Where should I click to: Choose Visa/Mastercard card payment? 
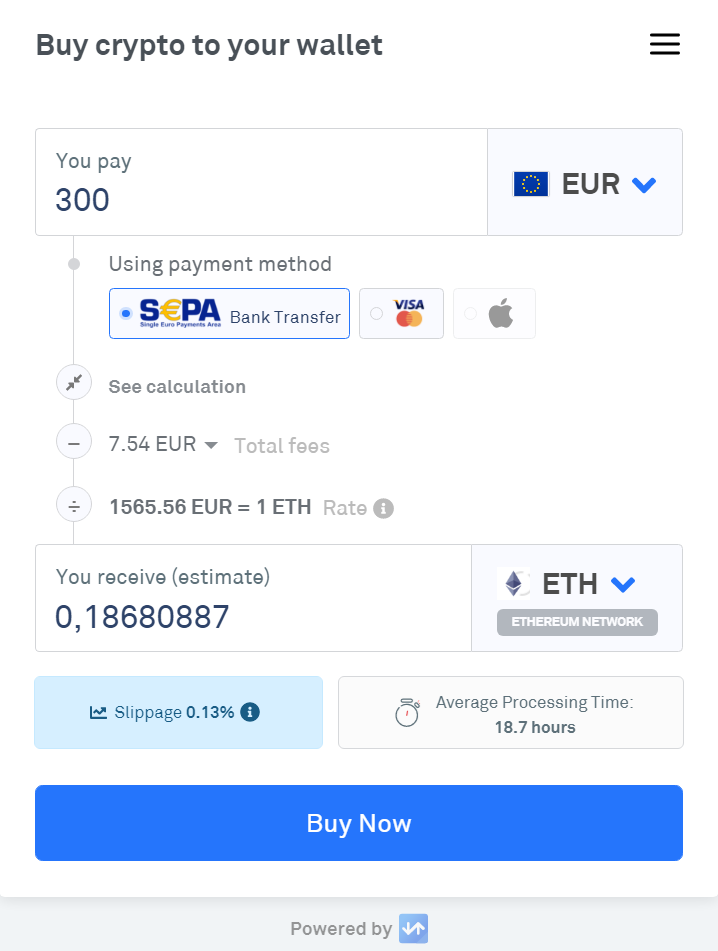(401, 314)
